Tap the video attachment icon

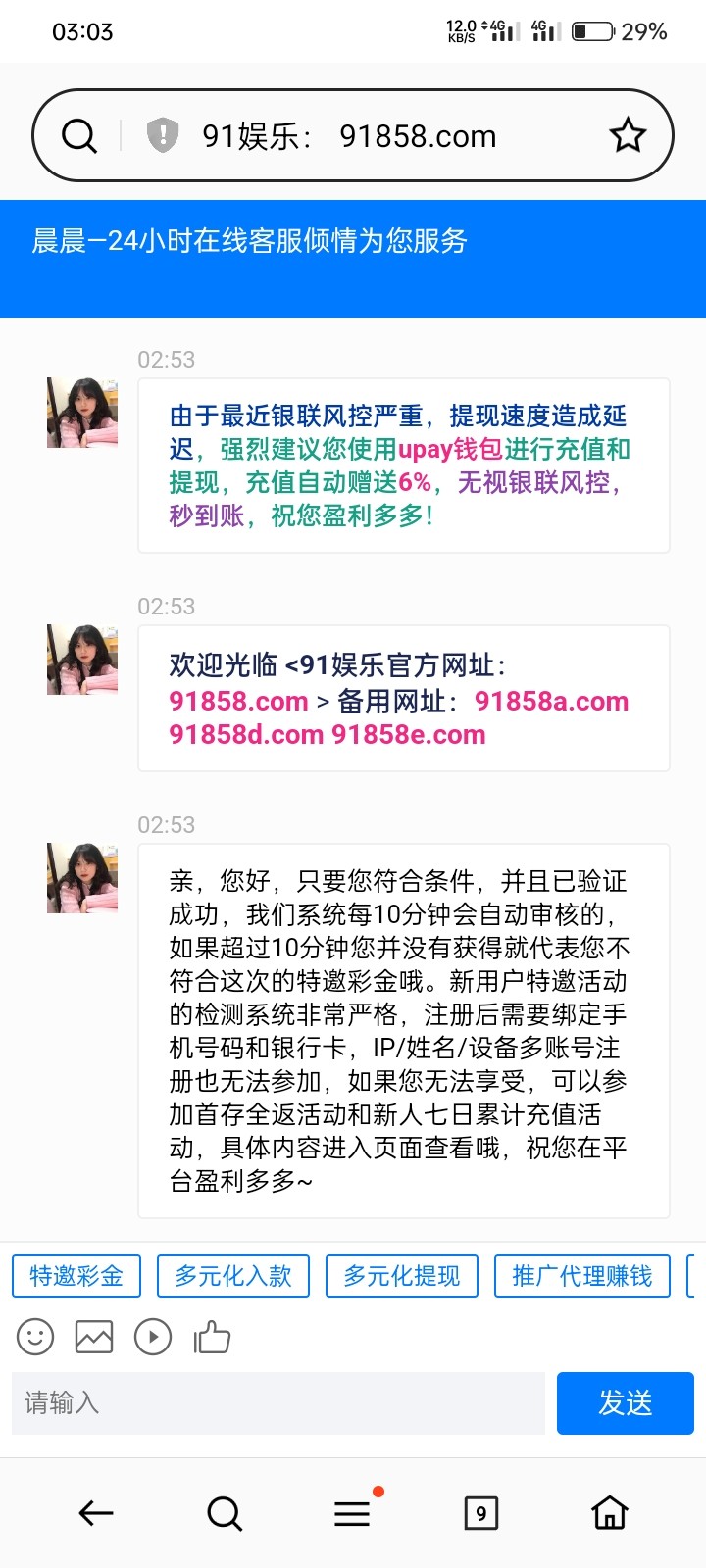click(x=153, y=1337)
